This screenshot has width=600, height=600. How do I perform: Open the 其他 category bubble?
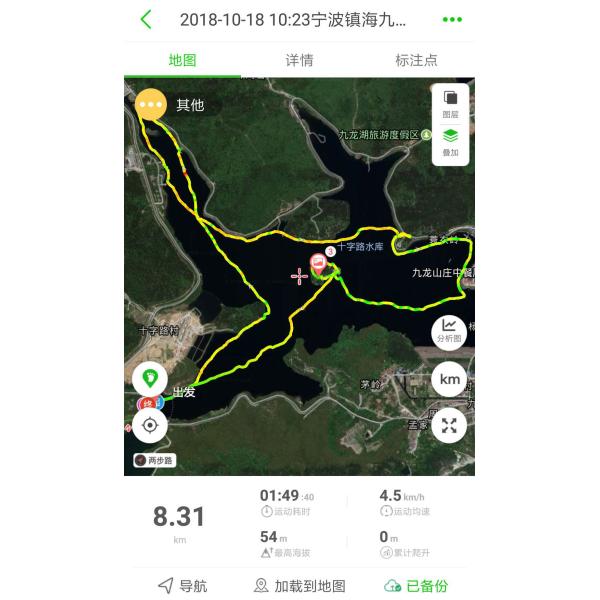pyautogui.click(x=152, y=103)
